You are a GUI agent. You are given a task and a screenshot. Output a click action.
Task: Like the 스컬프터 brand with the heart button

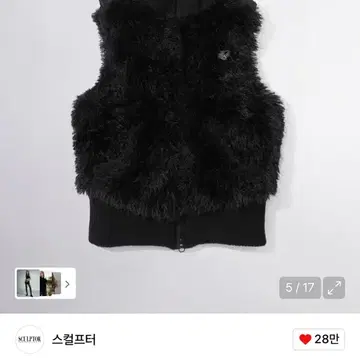click(319, 339)
